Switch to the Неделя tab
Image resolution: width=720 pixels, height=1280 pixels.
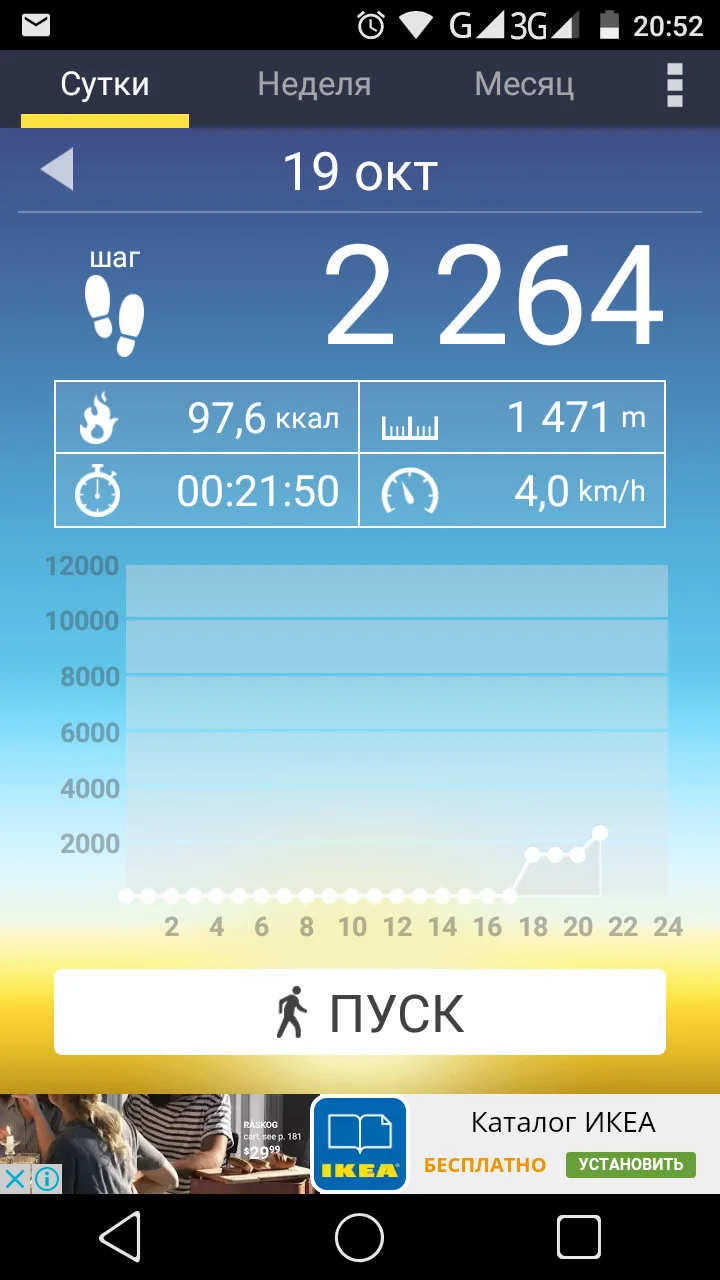coord(314,85)
